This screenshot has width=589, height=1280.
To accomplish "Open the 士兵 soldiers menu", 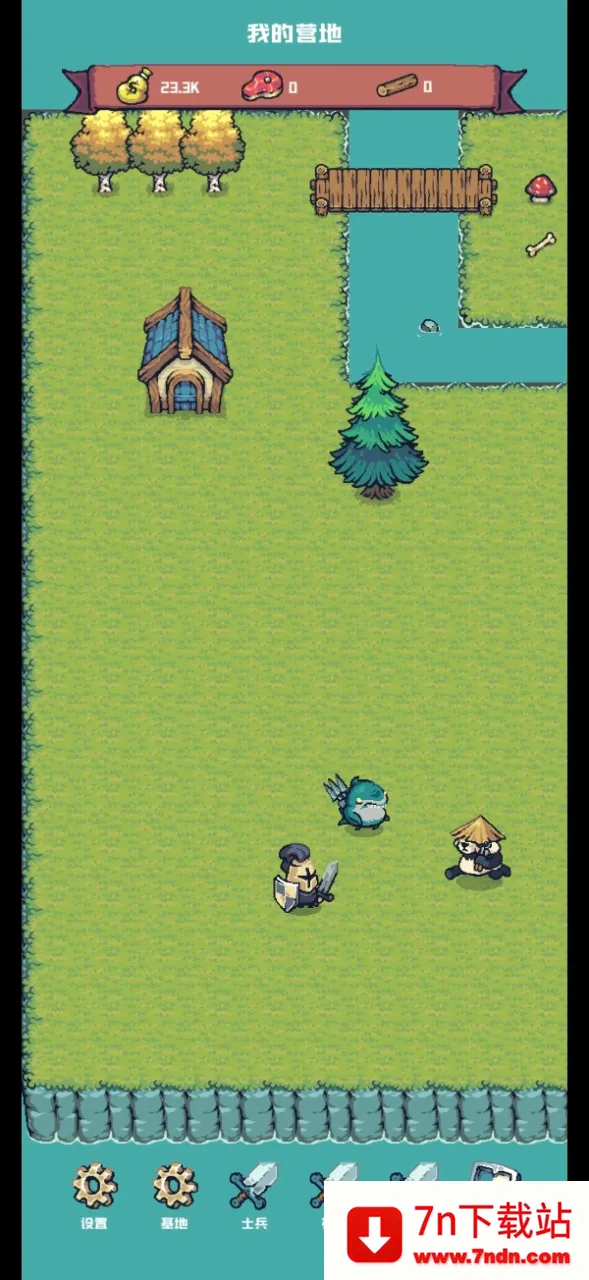I will point(254,1195).
